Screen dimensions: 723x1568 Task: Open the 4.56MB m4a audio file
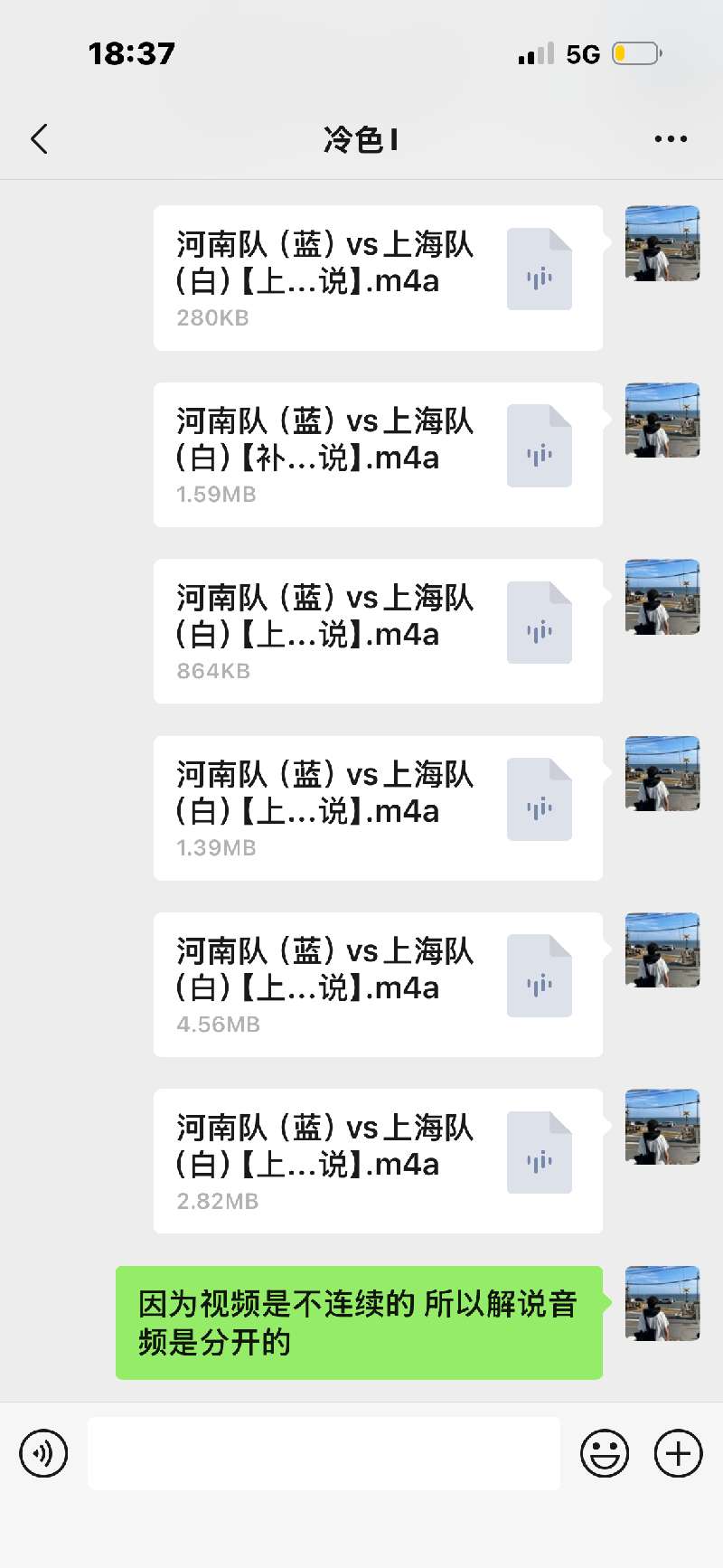(x=378, y=984)
